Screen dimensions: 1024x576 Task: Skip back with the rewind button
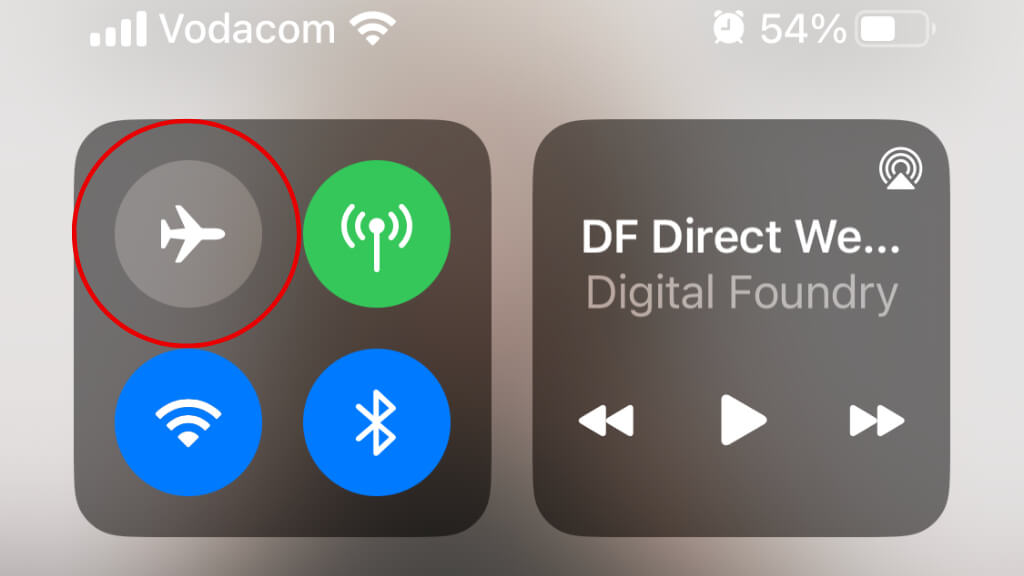point(606,421)
